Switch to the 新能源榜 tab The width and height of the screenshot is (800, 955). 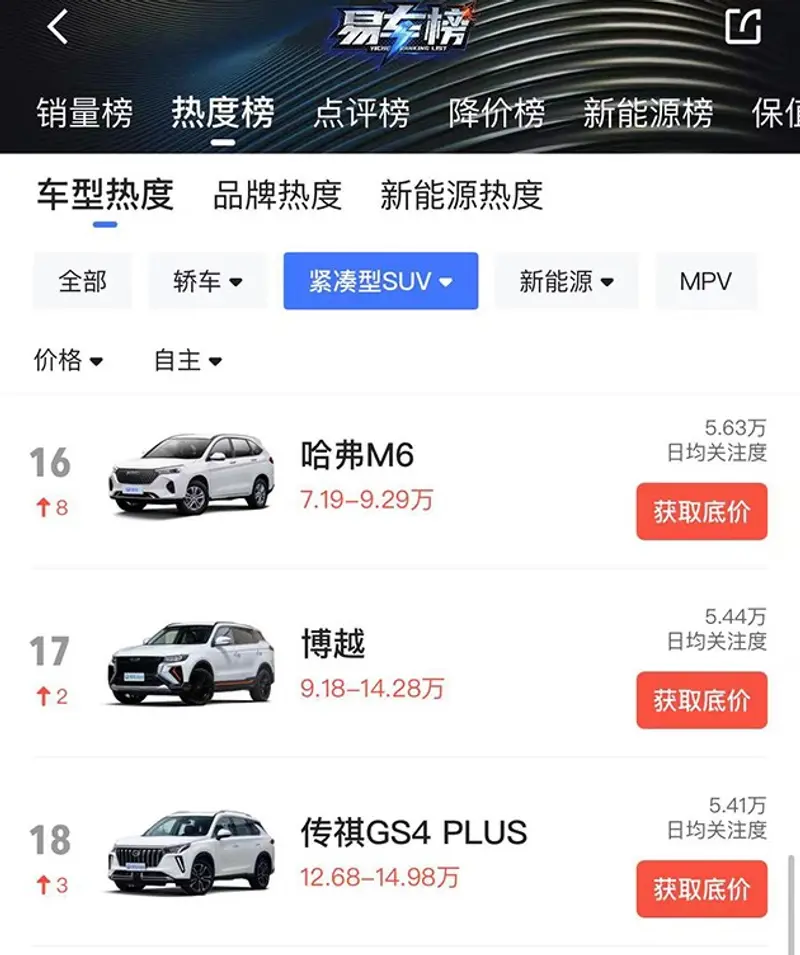tap(648, 112)
